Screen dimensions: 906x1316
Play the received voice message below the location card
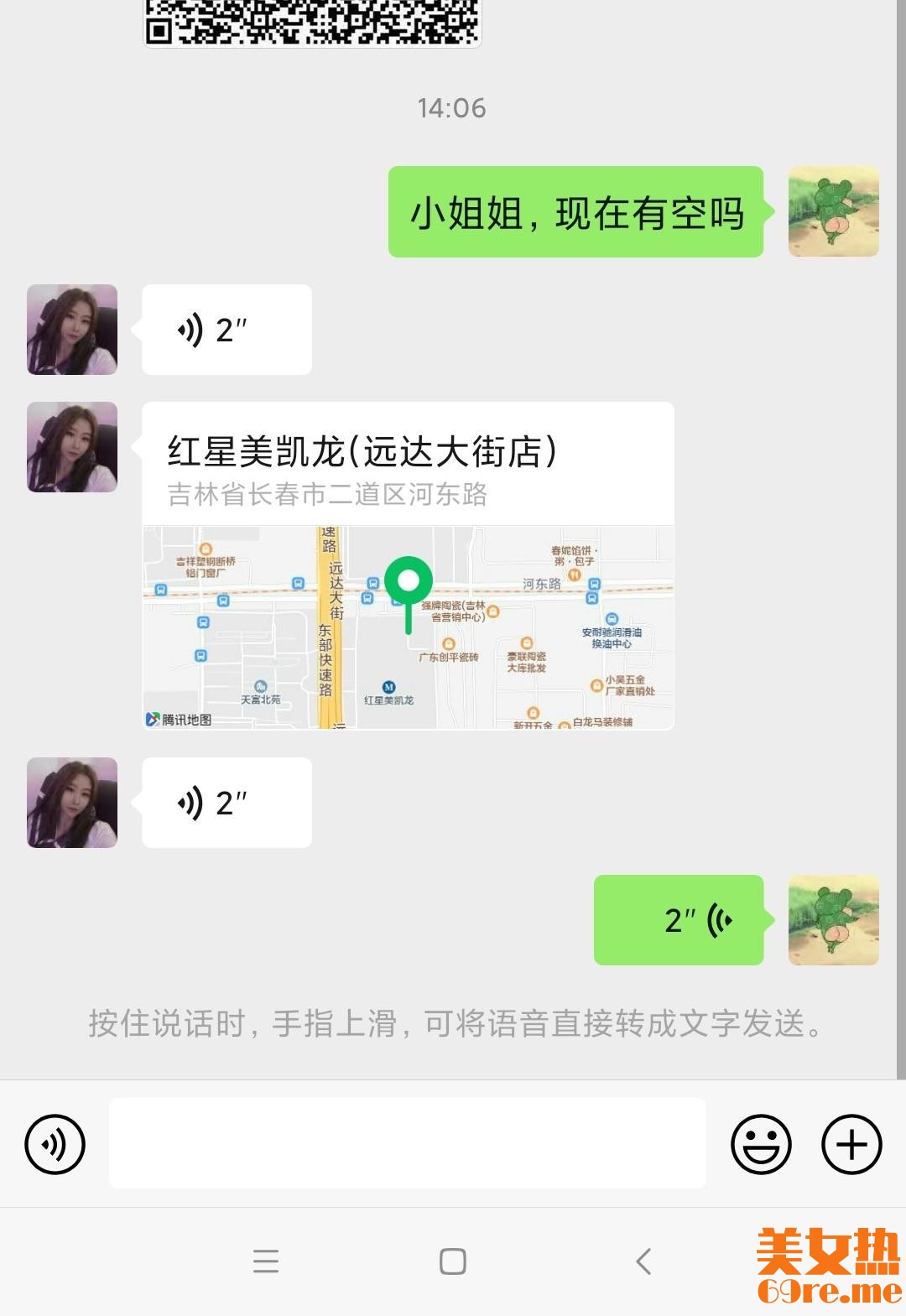coord(226,803)
